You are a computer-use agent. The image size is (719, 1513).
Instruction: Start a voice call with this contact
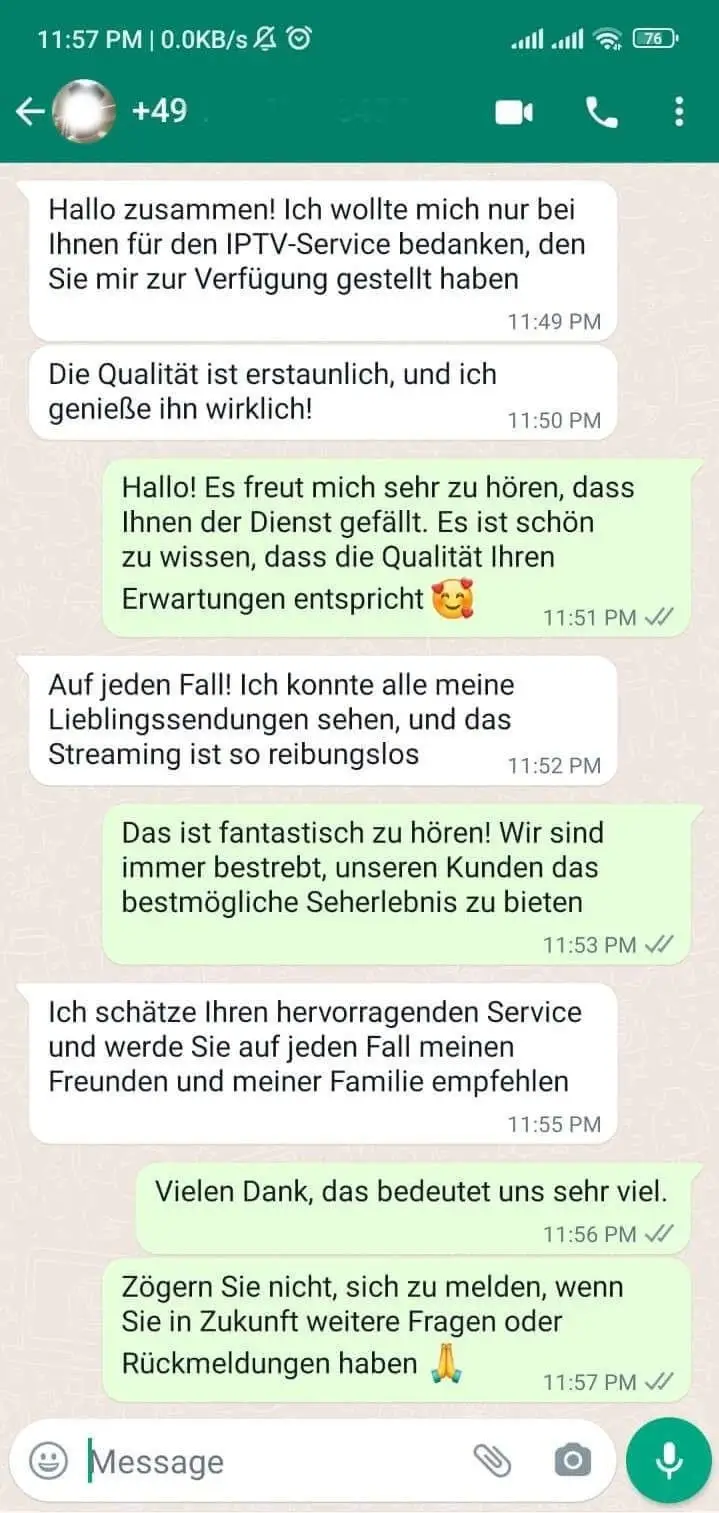coord(601,112)
